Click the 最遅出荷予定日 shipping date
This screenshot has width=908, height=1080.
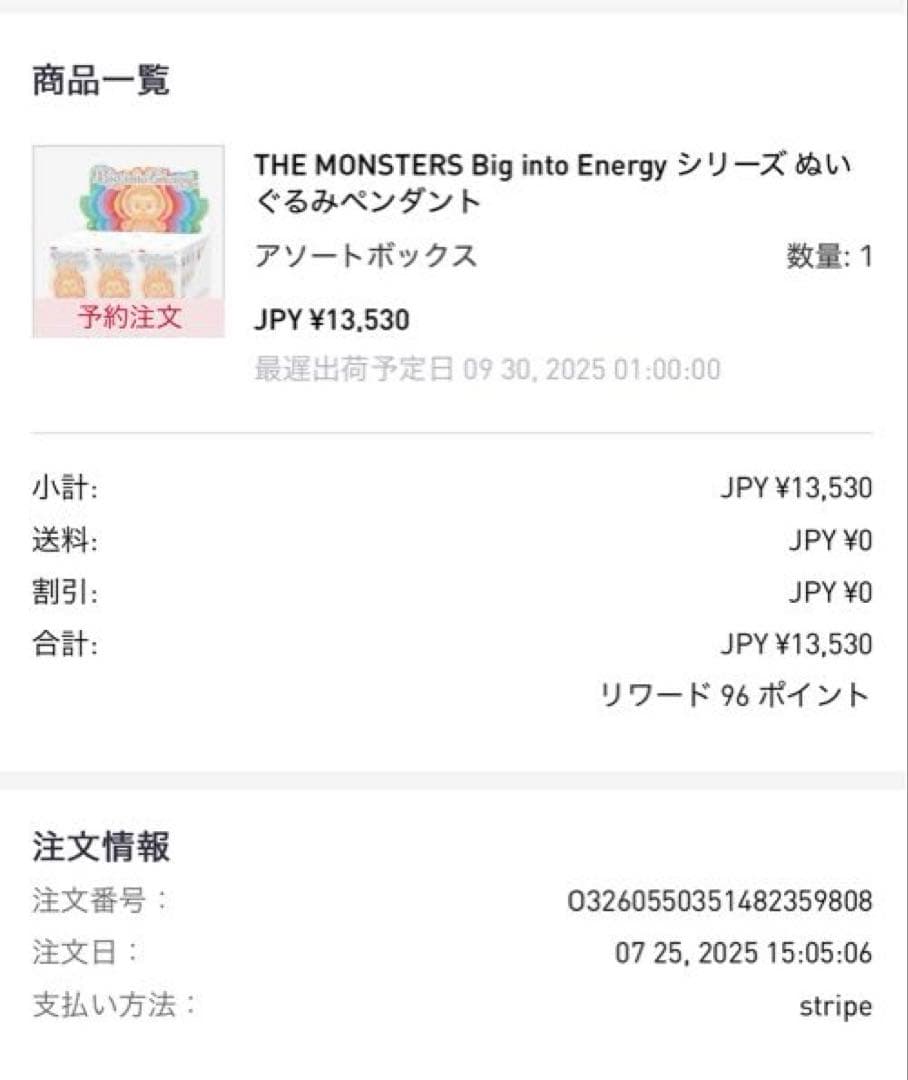pos(485,369)
